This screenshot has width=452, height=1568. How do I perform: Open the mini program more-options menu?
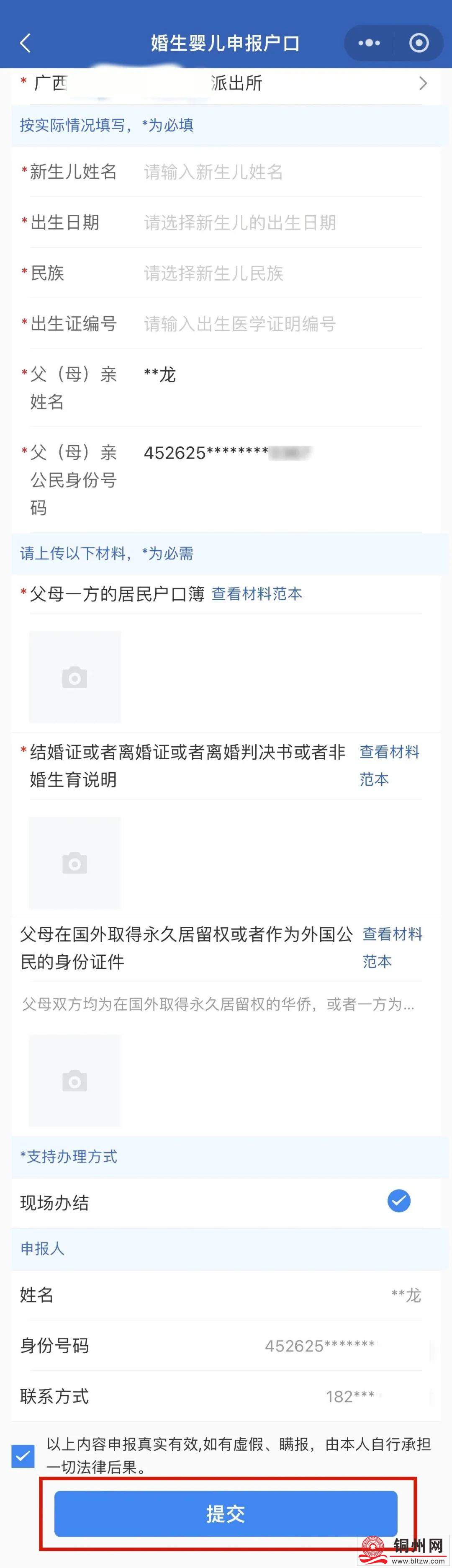click(x=369, y=43)
